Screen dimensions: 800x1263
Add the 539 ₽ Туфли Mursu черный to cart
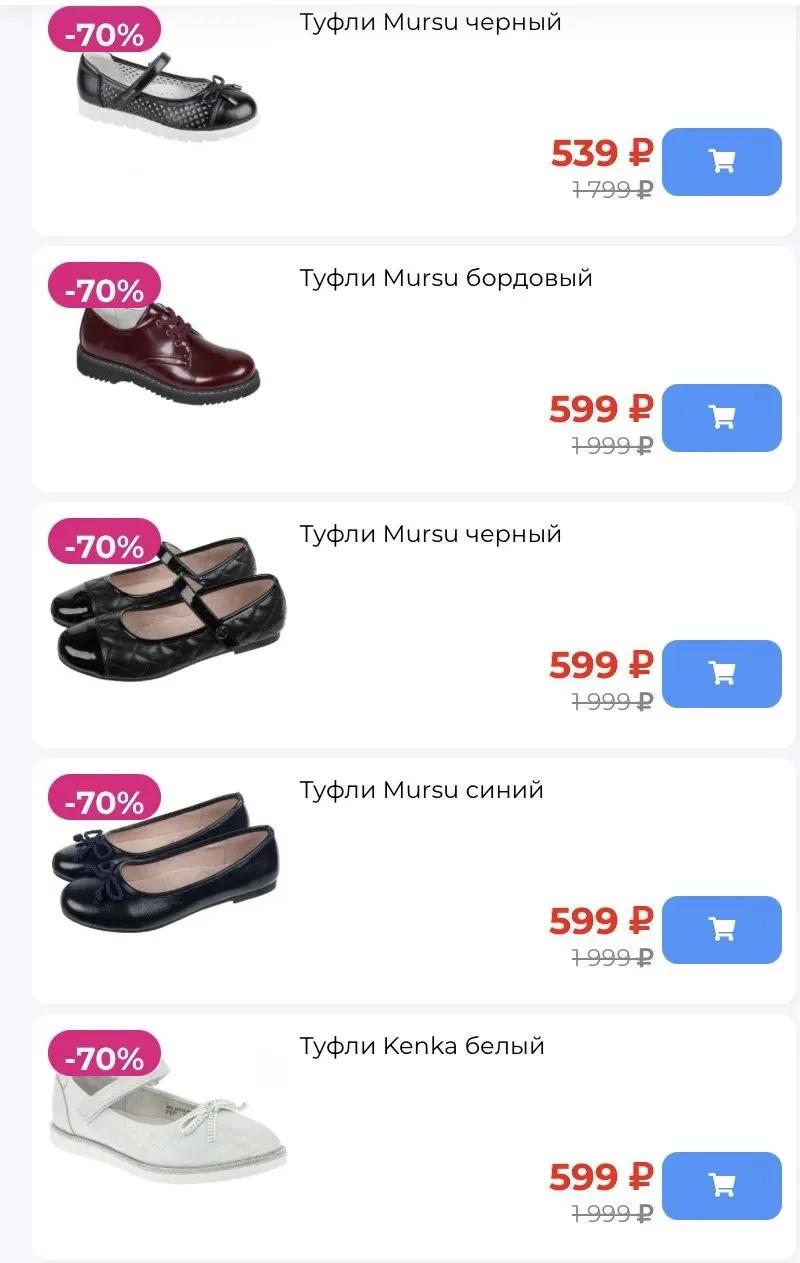click(721, 162)
